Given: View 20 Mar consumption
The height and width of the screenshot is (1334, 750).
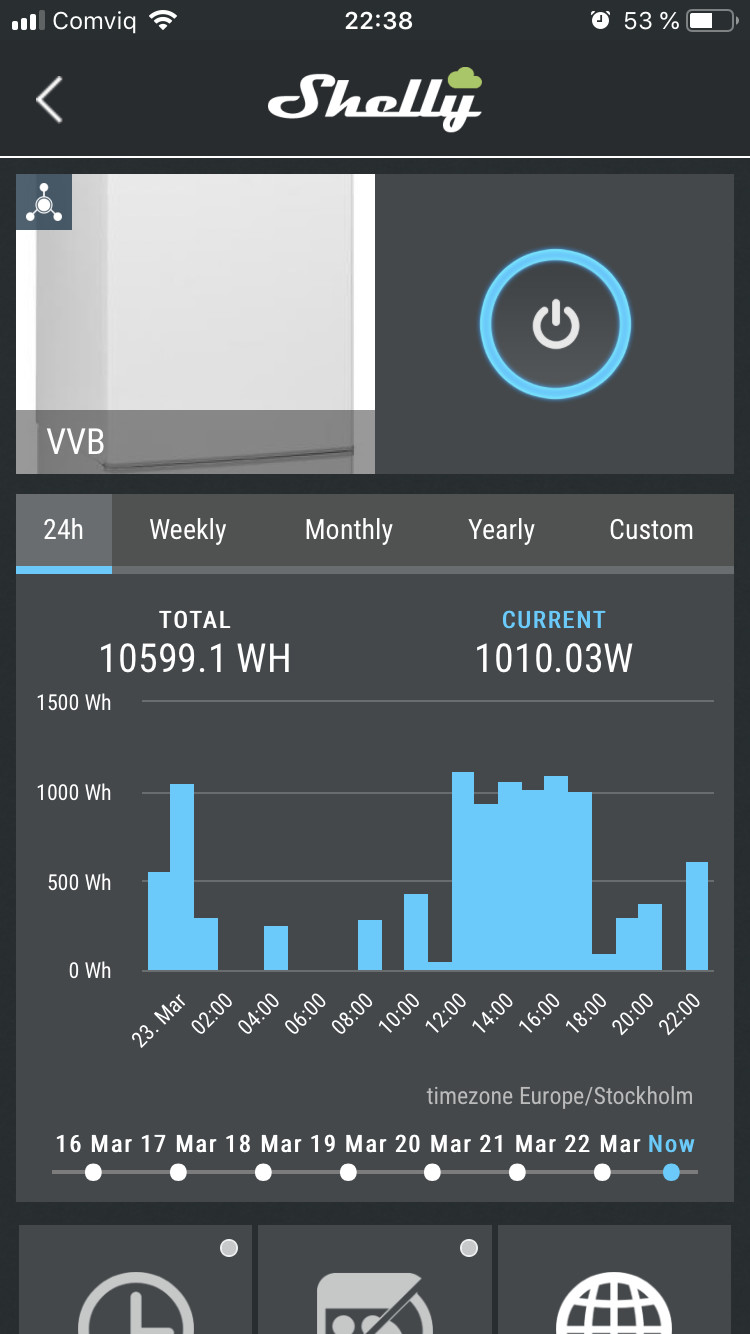Looking at the screenshot, I should [433, 1172].
